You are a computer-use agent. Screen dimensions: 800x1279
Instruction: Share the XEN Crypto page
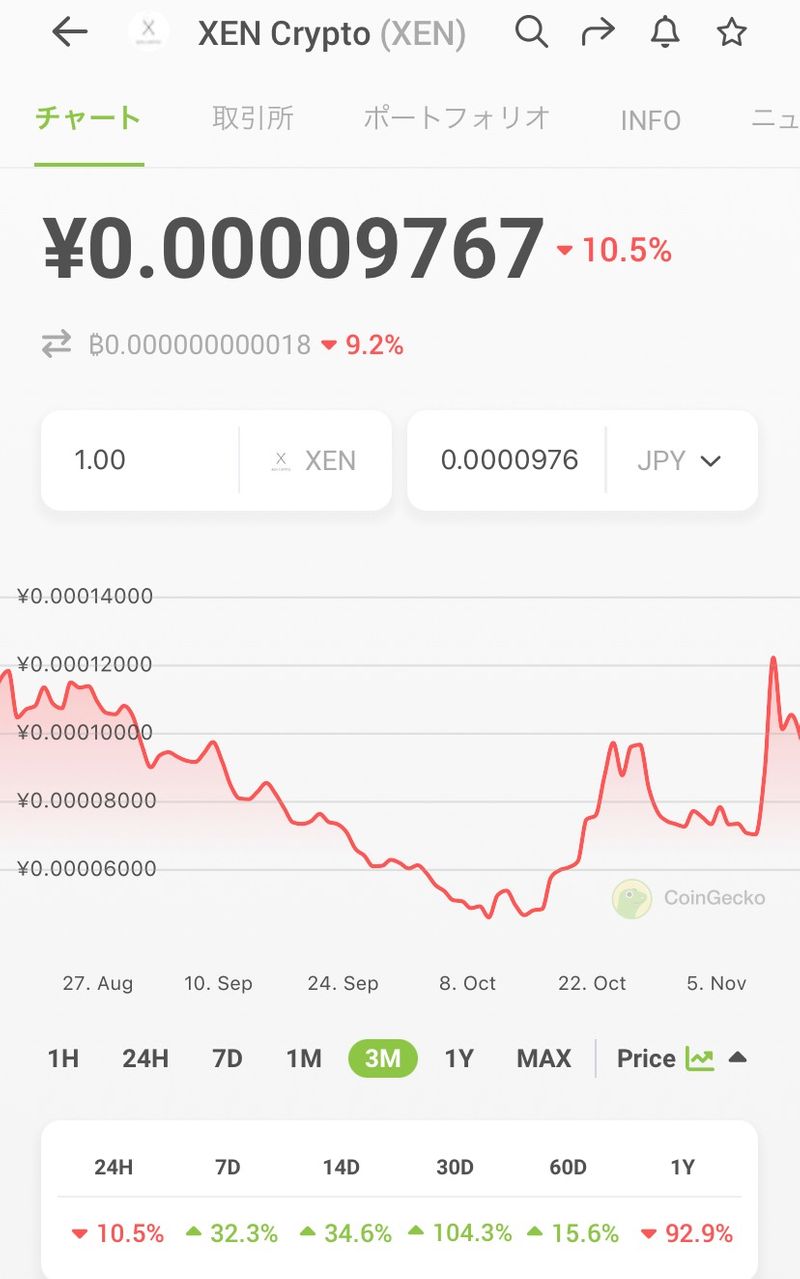(597, 33)
